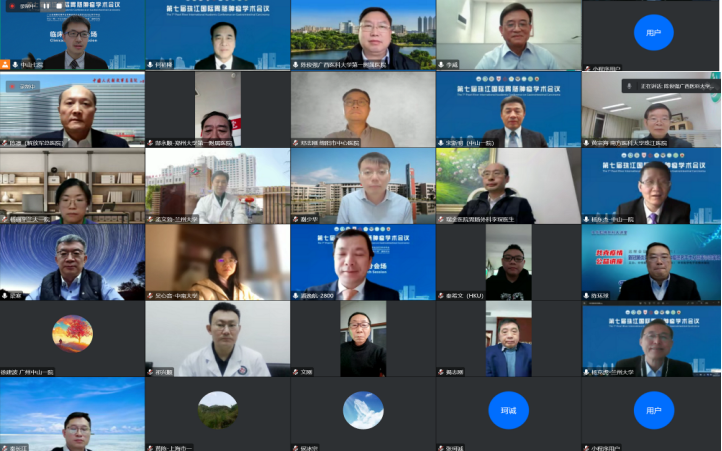Select 秦蔚文 (HKU) video tile
This screenshot has width=722, height=451.
point(508,262)
